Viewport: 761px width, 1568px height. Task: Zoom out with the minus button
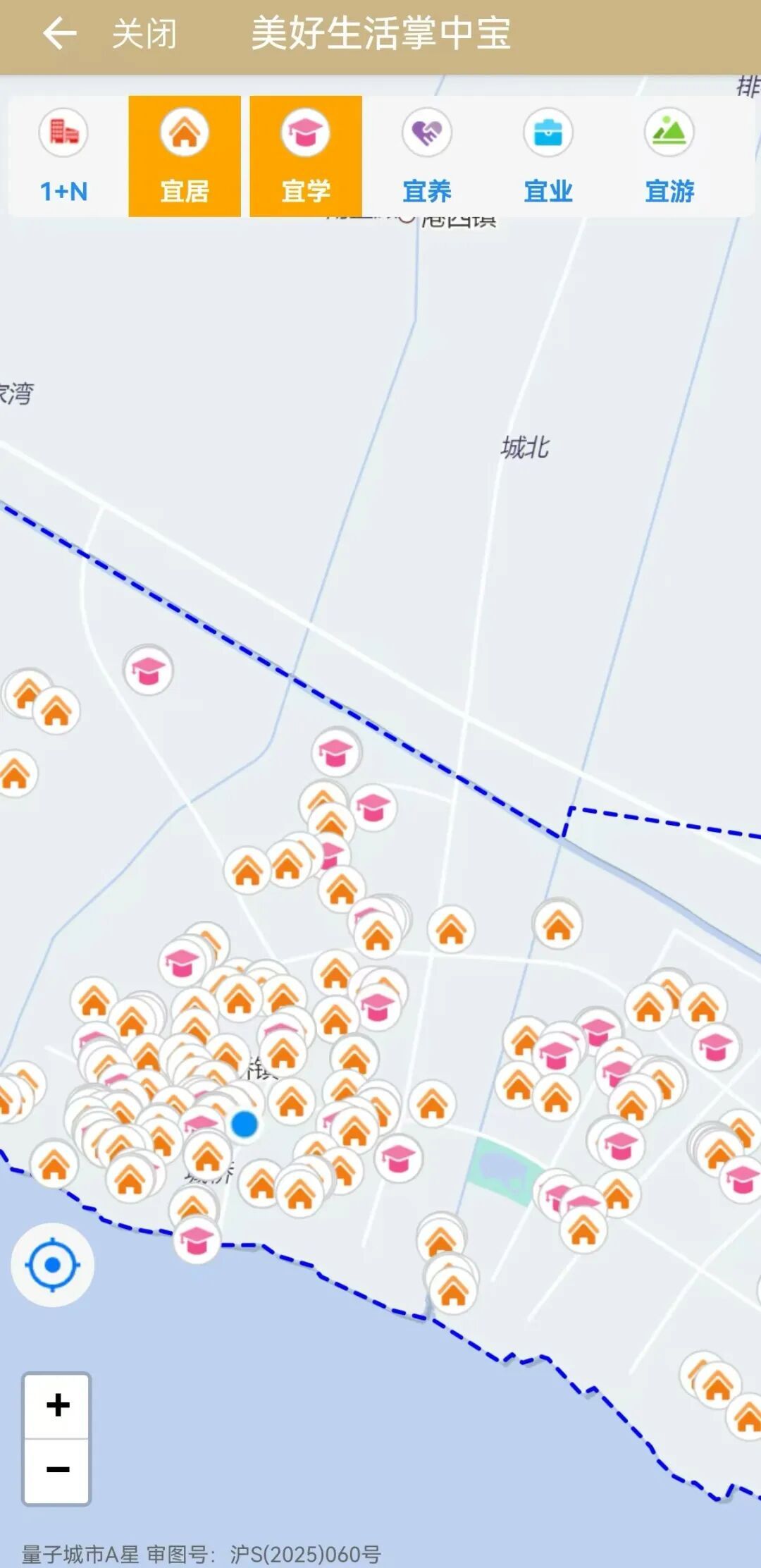click(57, 1469)
